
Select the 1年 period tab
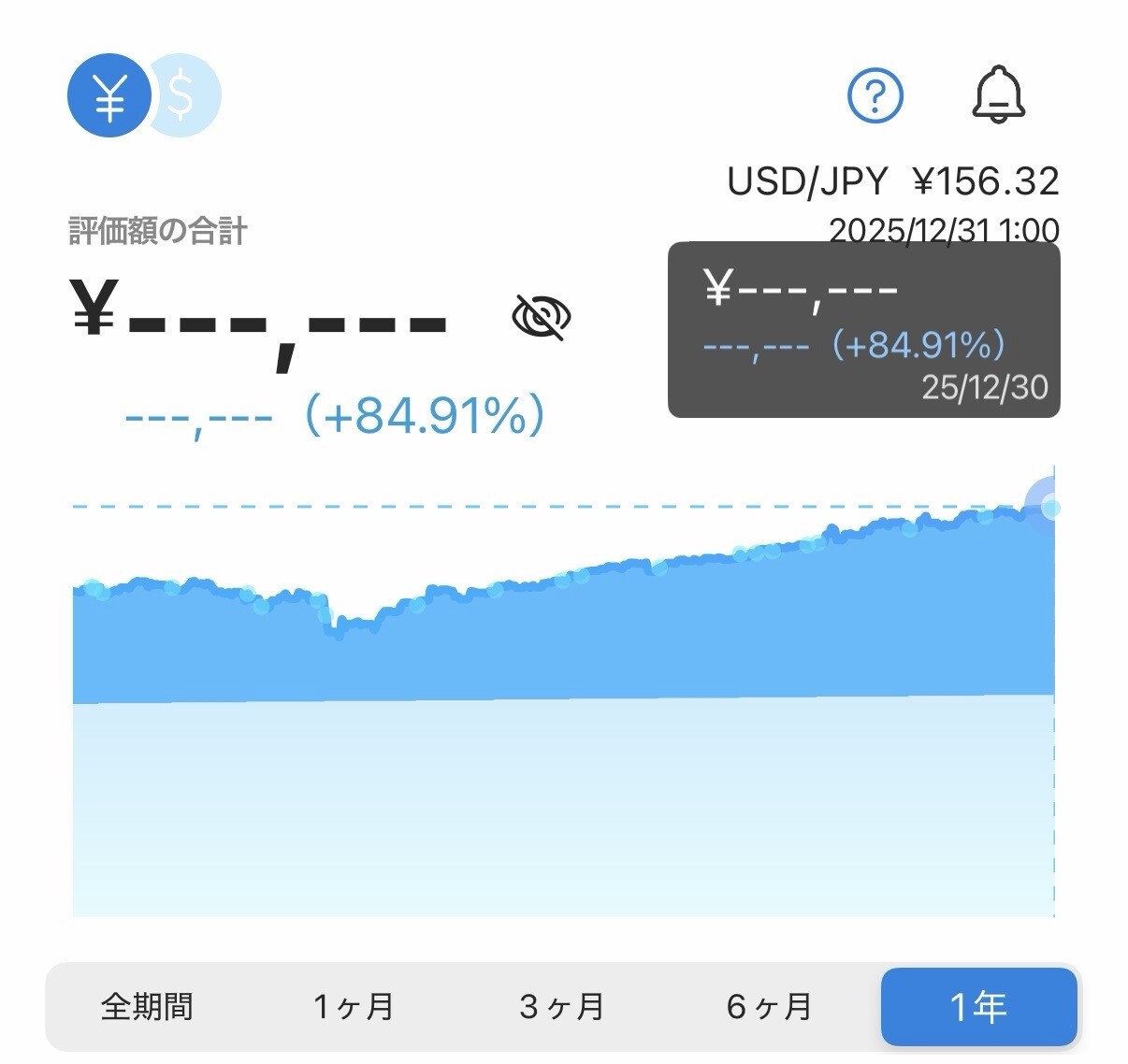(978, 1007)
